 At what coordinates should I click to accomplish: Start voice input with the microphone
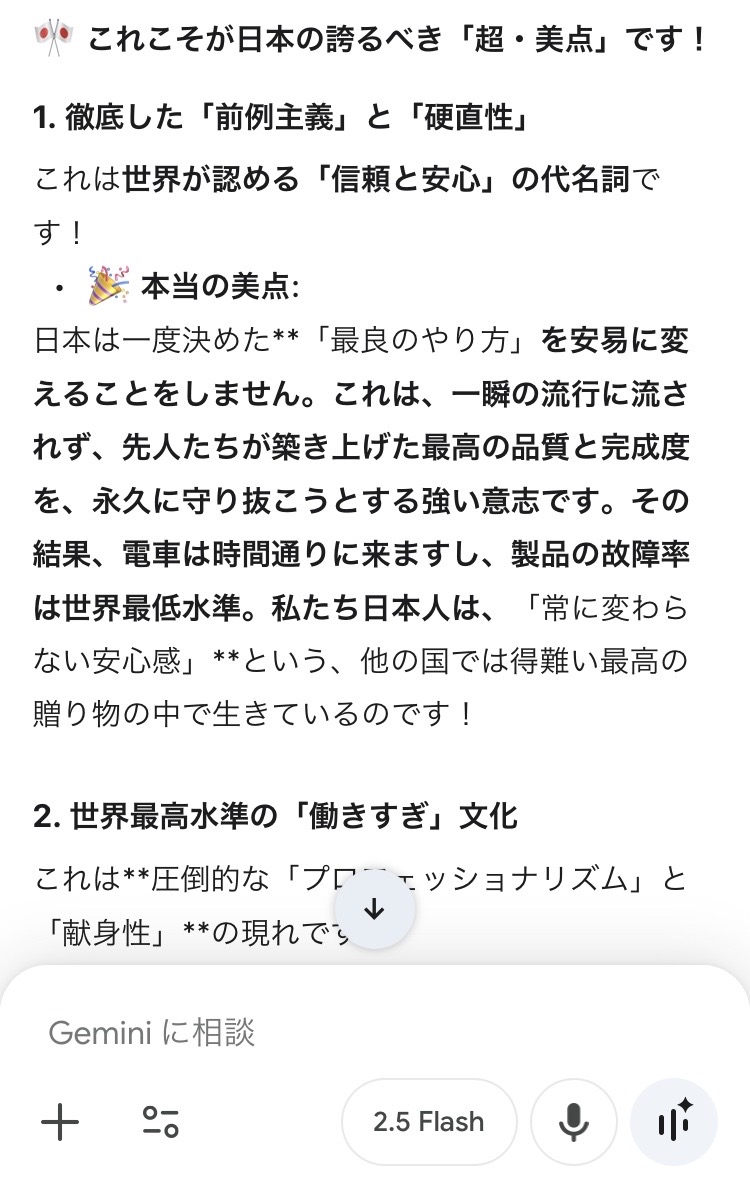pos(573,1122)
